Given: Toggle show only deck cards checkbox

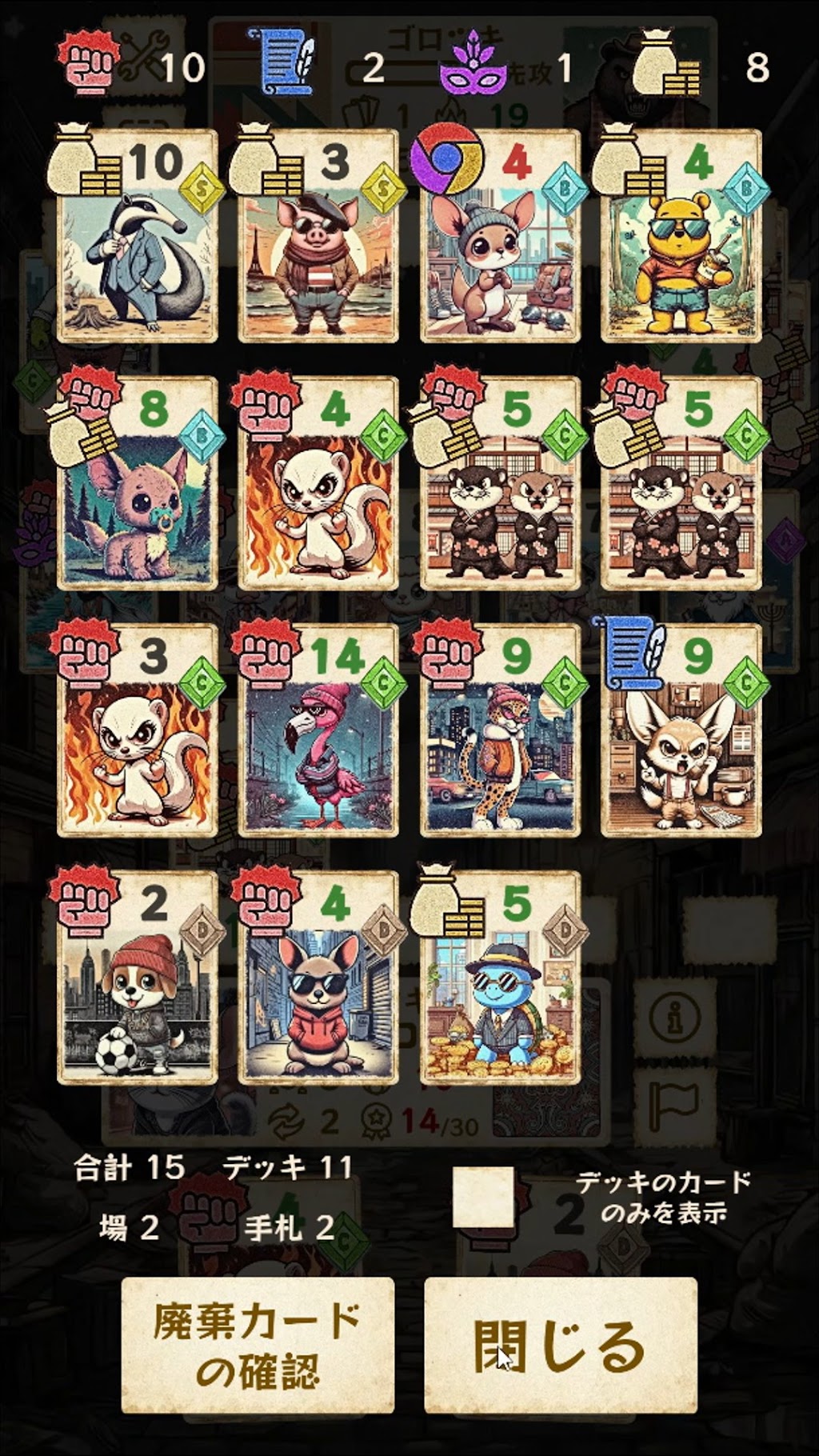Looking at the screenshot, I should [483, 1197].
